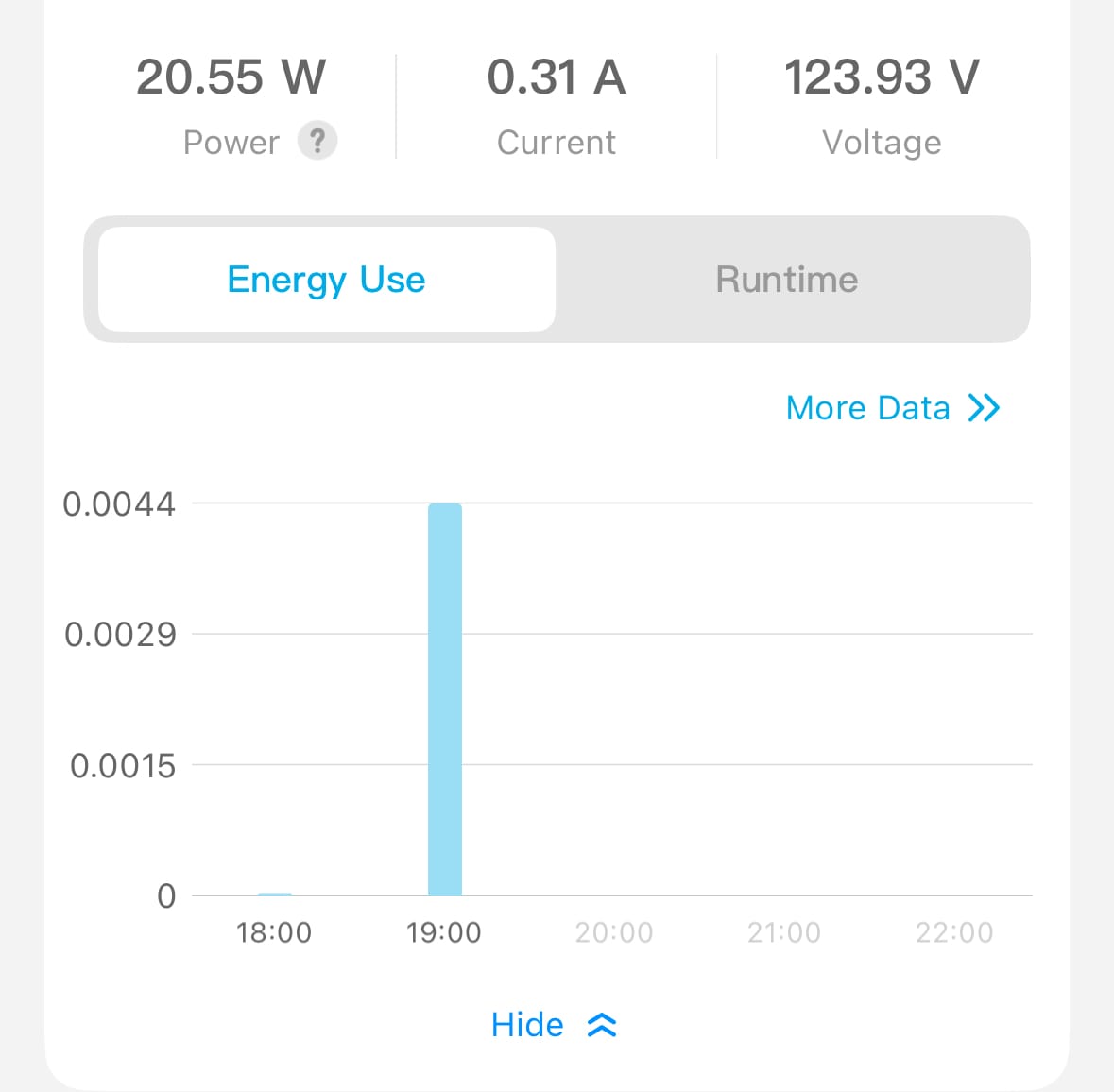The image size is (1114, 1092).
Task: Select the Energy Use tab
Action: pyautogui.click(x=327, y=280)
